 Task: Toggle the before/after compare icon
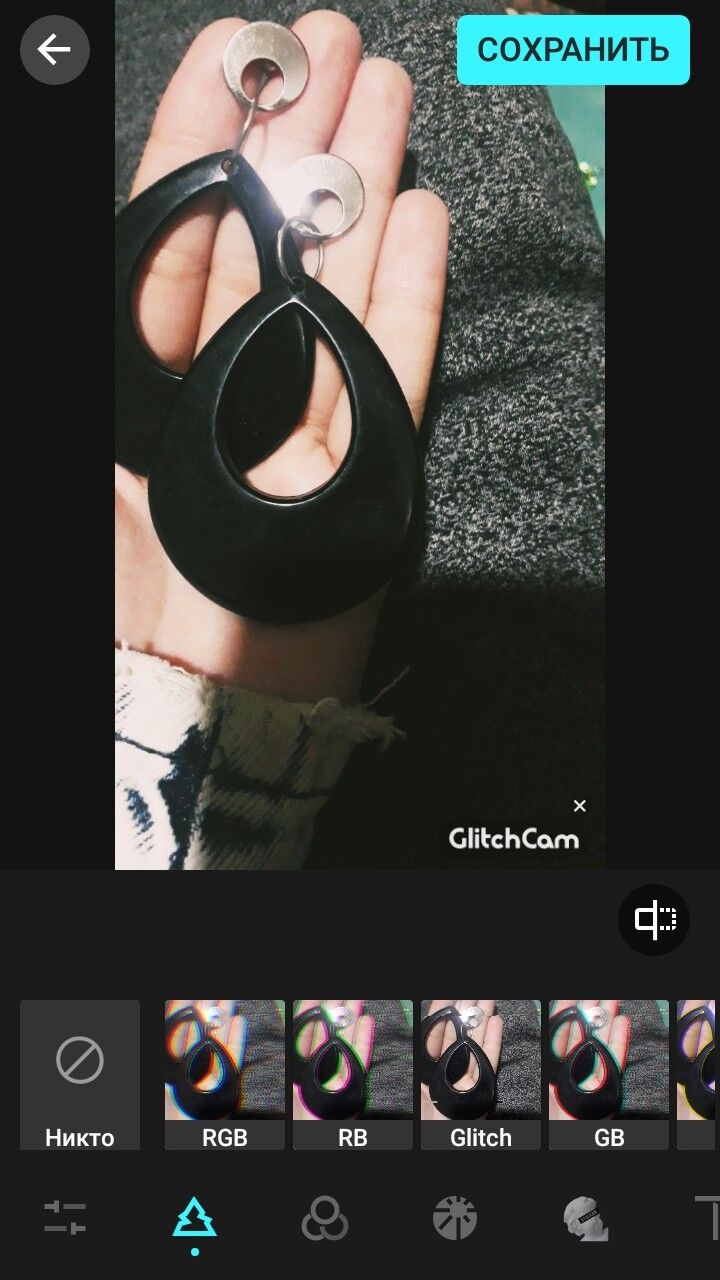pos(654,919)
